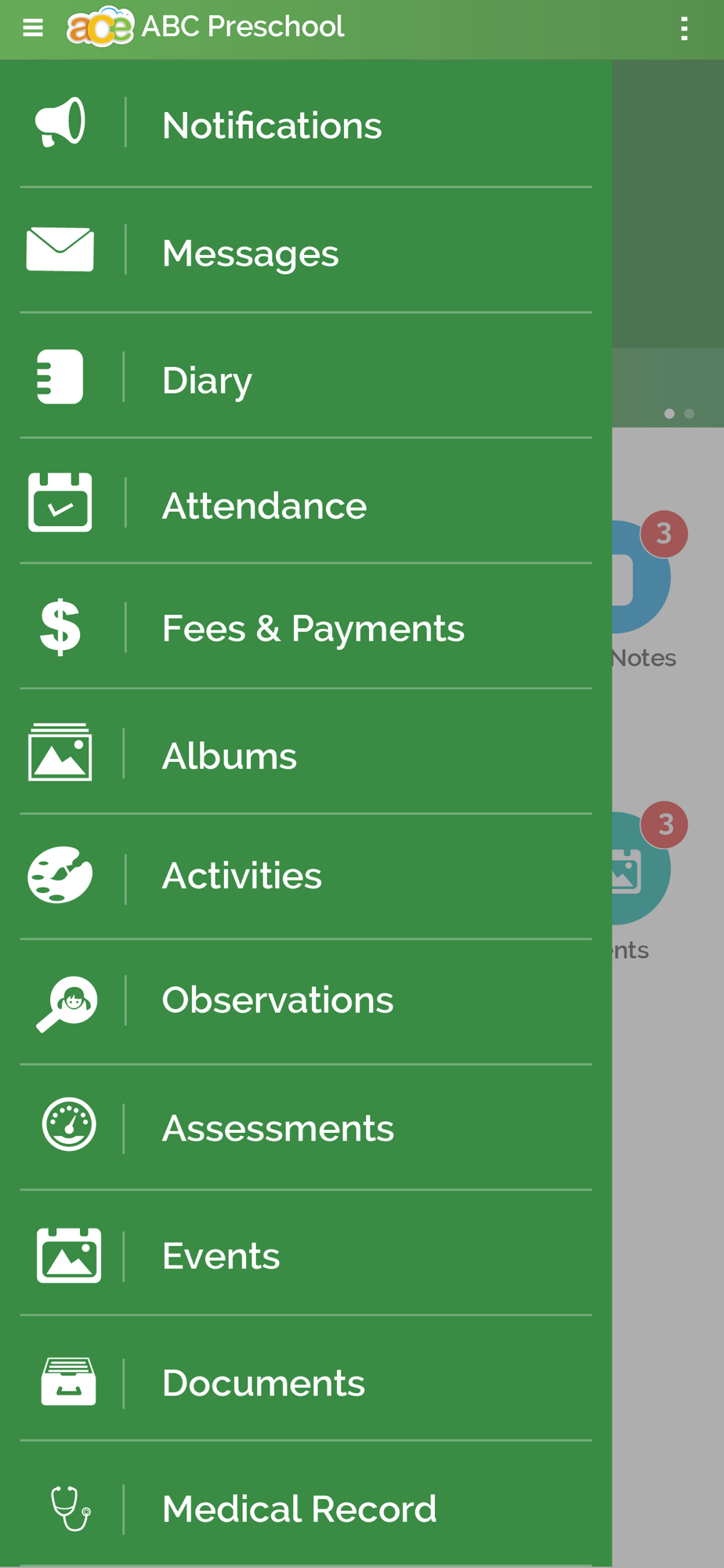The width and height of the screenshot is (724, 1568).
Task: Open Assessments
Action: [x=306, y=1127]
